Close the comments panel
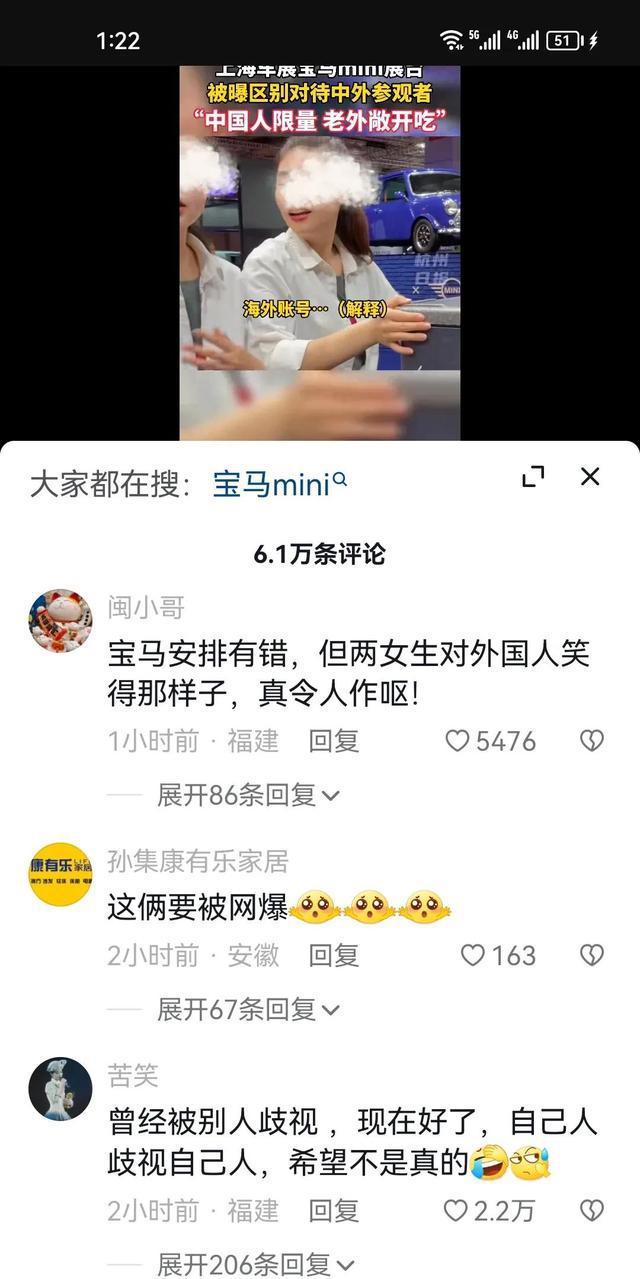Viewport: 640px width, 1279px height. pos(590,477)
